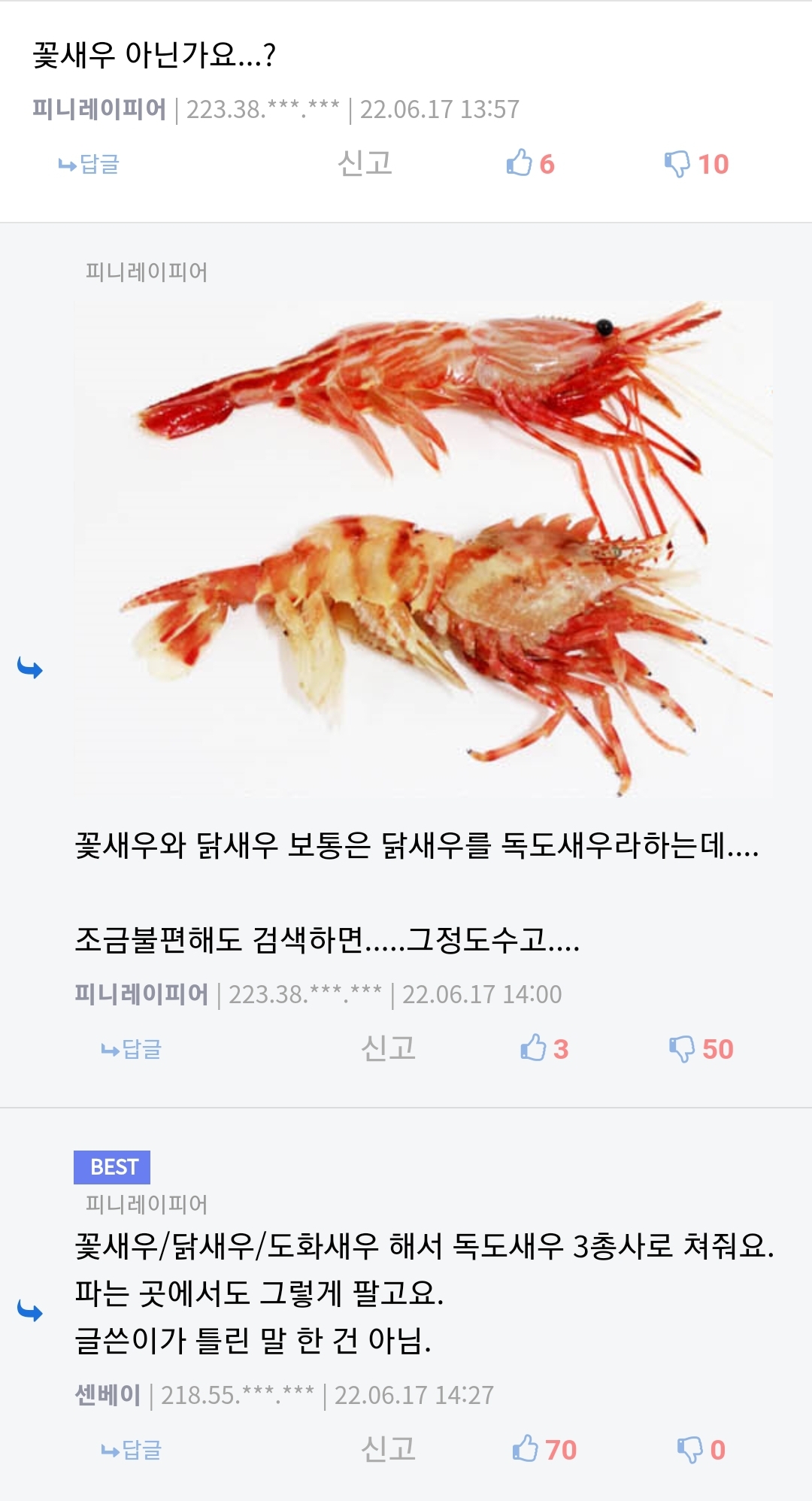Dislike the 14:00 comment with 50 downvotes
The width and height of the screenshot is (812, 1501).
pos(701,1048)
